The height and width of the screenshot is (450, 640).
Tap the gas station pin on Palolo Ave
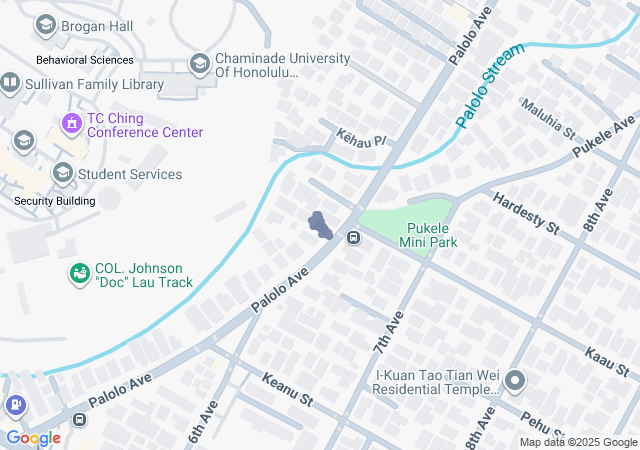pyautogui.click(x=15, y=406)
